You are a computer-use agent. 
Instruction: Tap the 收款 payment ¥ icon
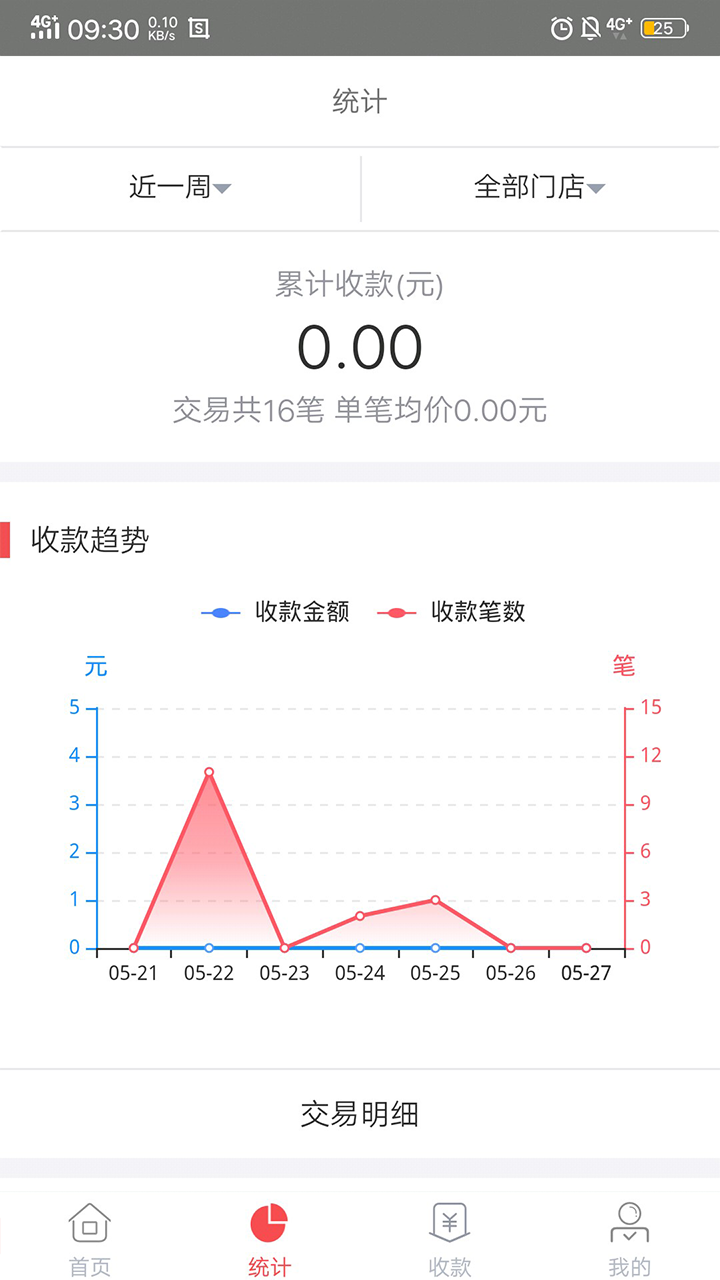[448, 1220]
